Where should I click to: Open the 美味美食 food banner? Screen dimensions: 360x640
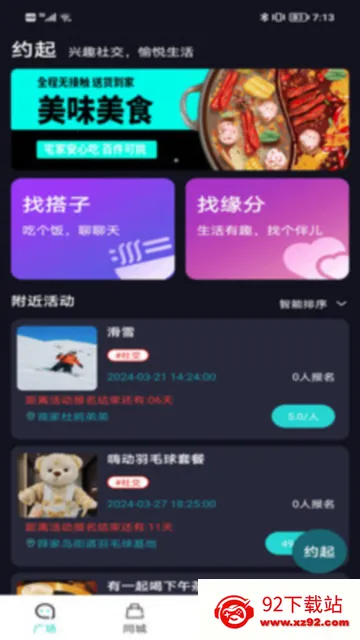click(180, 119)
